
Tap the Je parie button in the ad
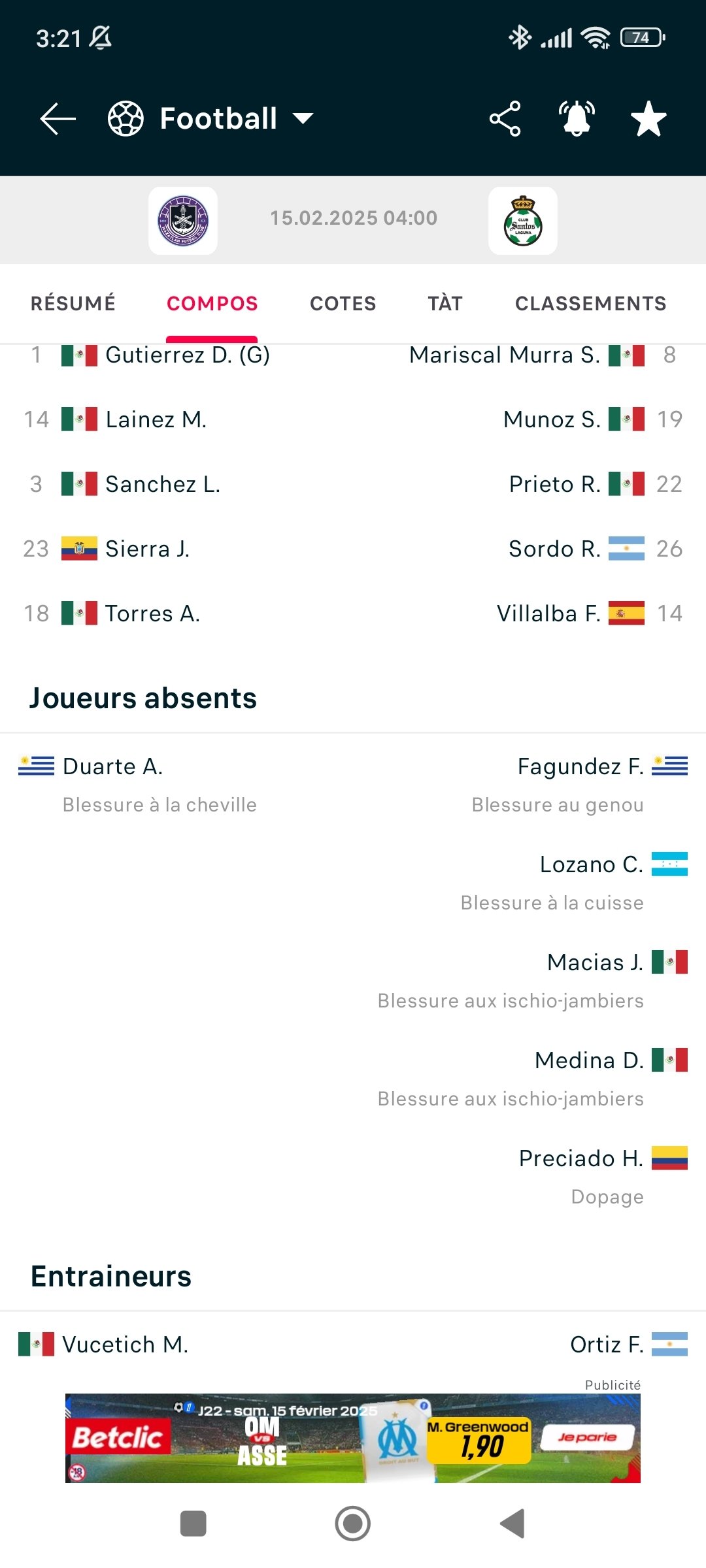tap(588, 1437)
